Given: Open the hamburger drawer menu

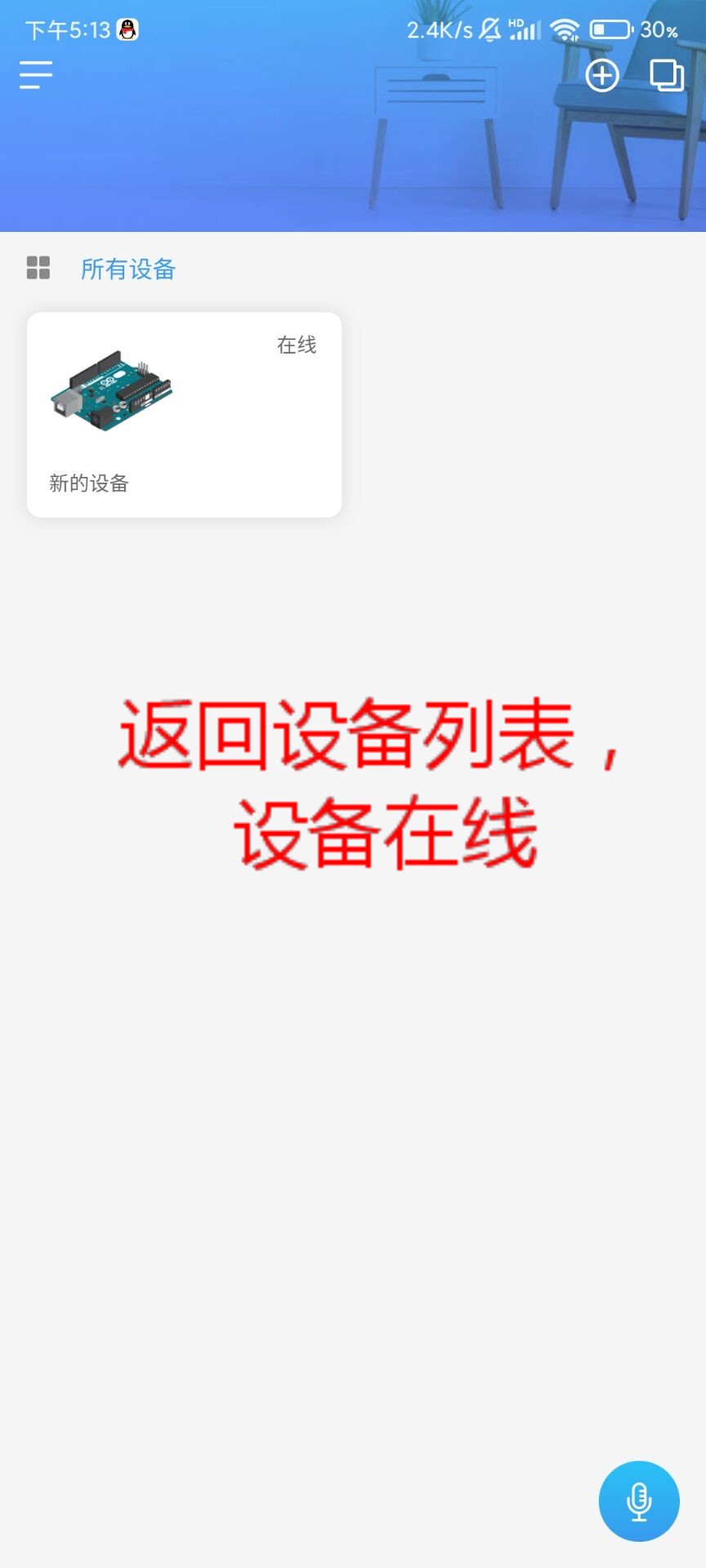Looking at the screenshot, I should 36,75.
